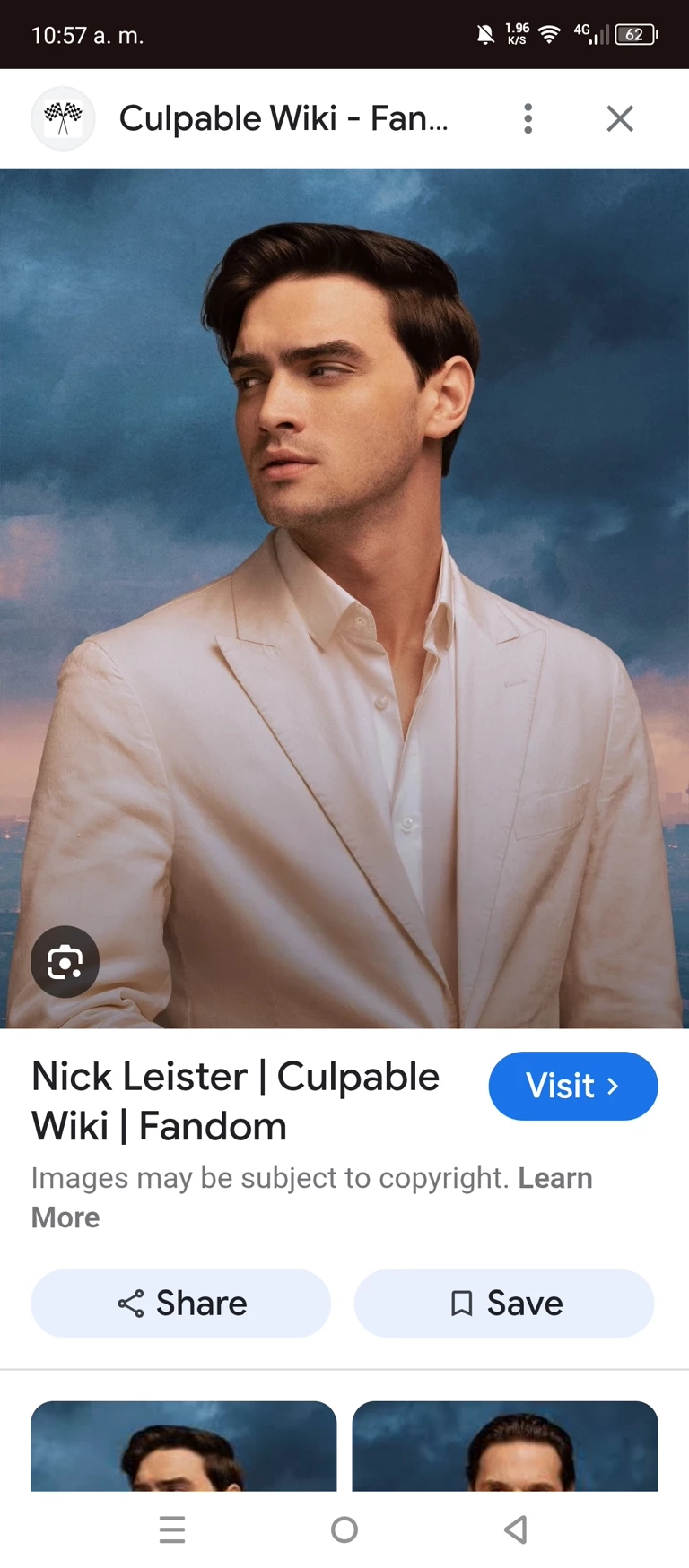Go to the home screen
The height and width of the screenshot is (1568, 689).
pos(344,1529)
